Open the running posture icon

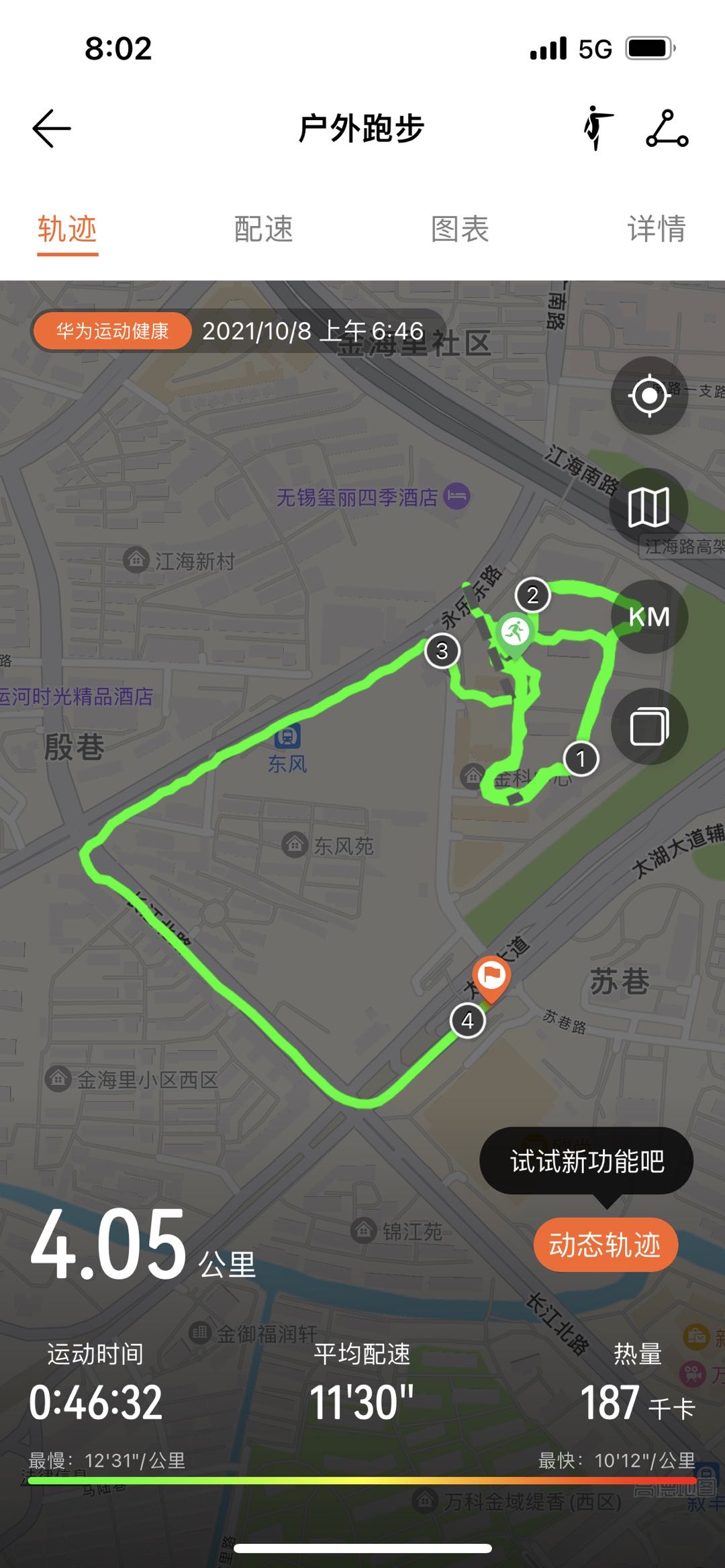click(x=597, y=127)
